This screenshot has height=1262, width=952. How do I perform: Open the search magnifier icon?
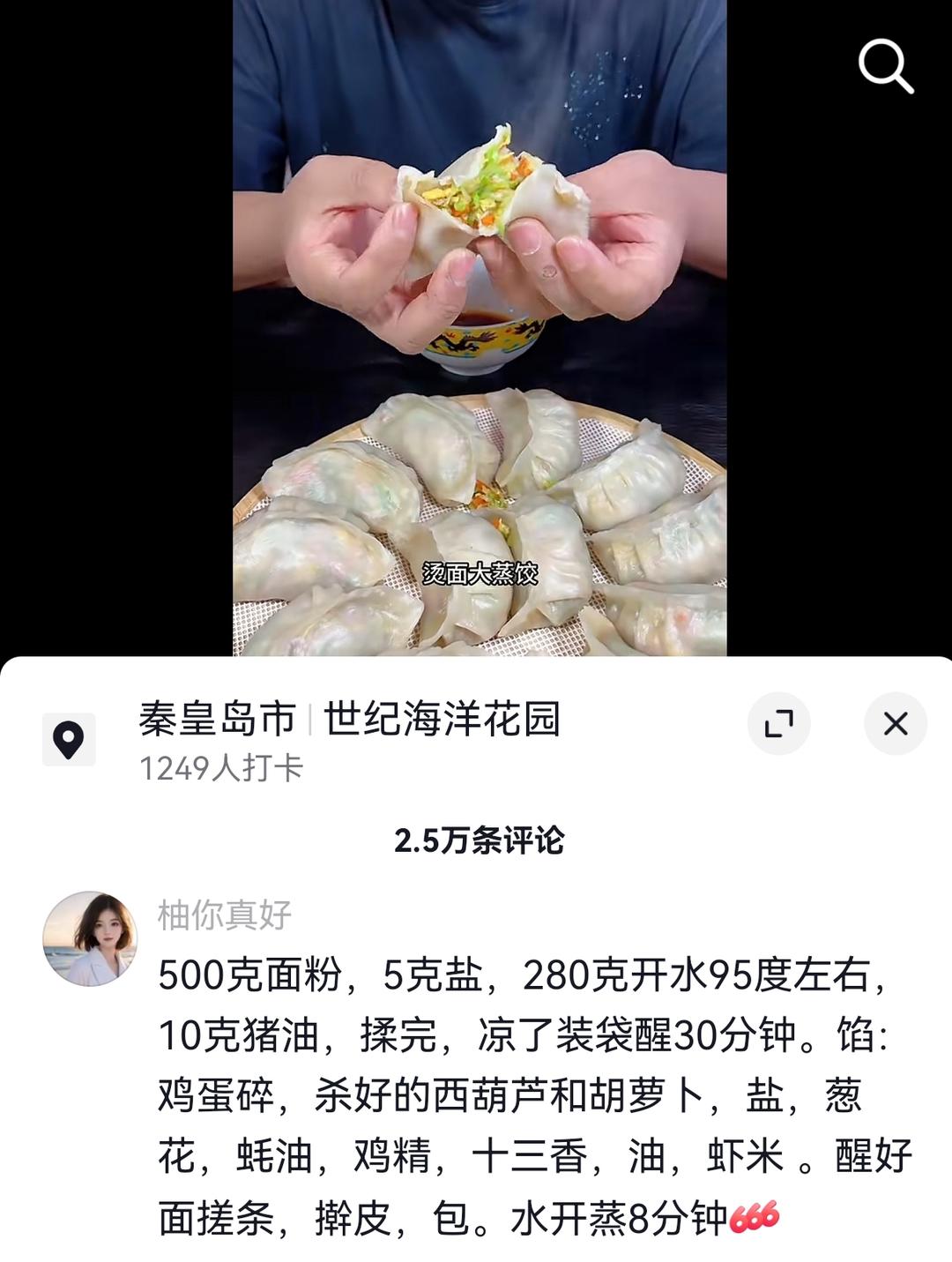pyautogui.click(x=885, y=66)
